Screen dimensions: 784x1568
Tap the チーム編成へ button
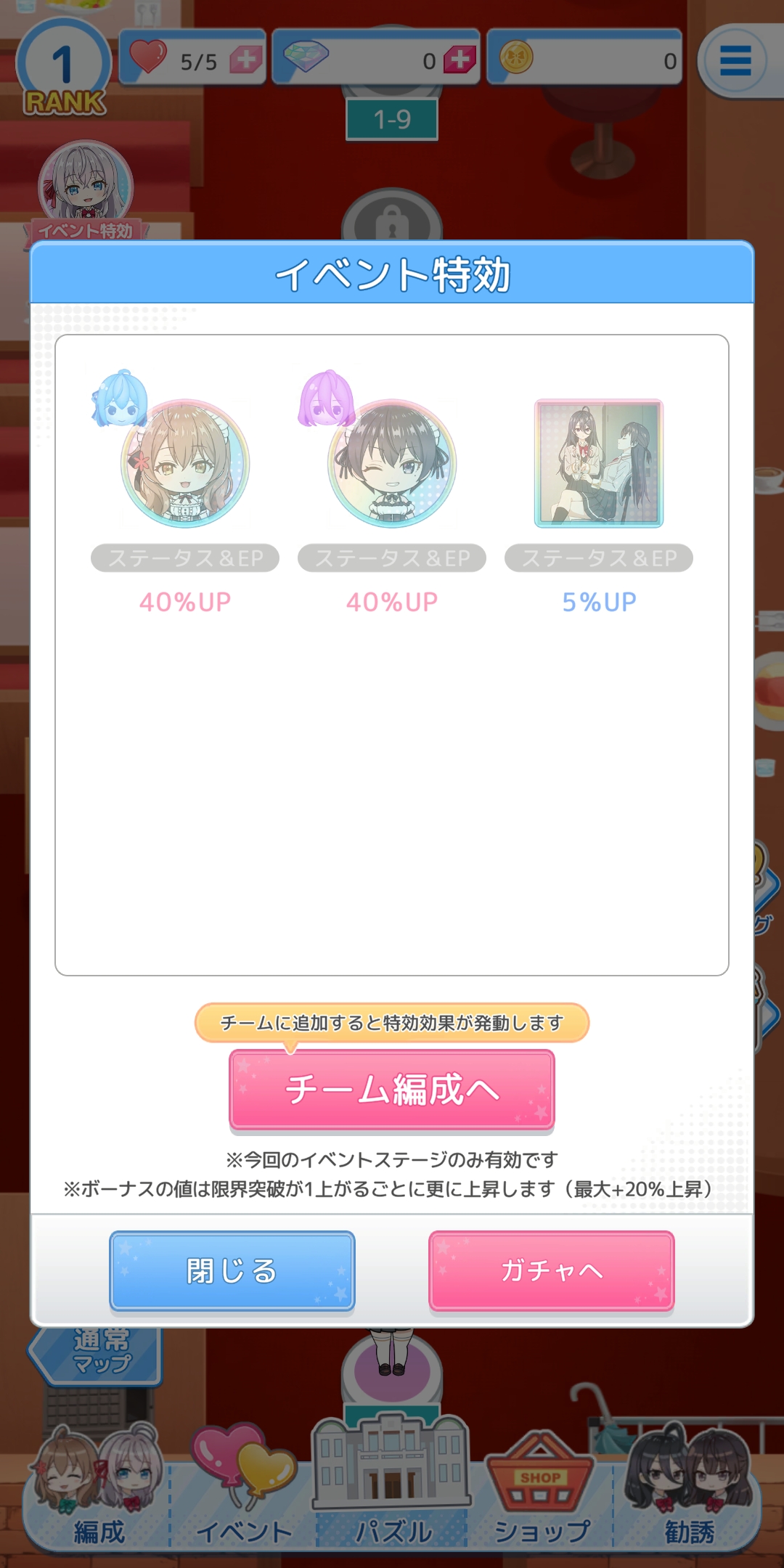pyautogui.click(x=392, y=1090)
